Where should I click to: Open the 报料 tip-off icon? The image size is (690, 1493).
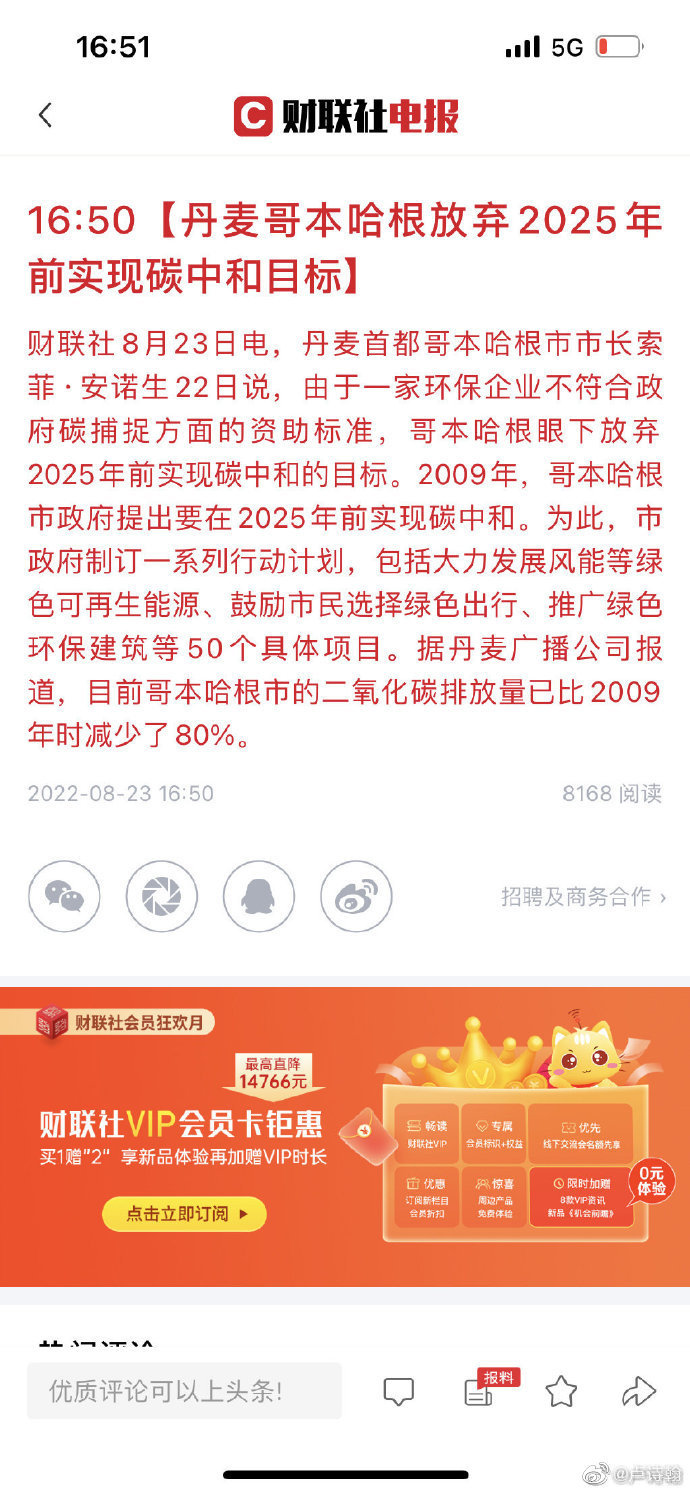coord(481,1390)
